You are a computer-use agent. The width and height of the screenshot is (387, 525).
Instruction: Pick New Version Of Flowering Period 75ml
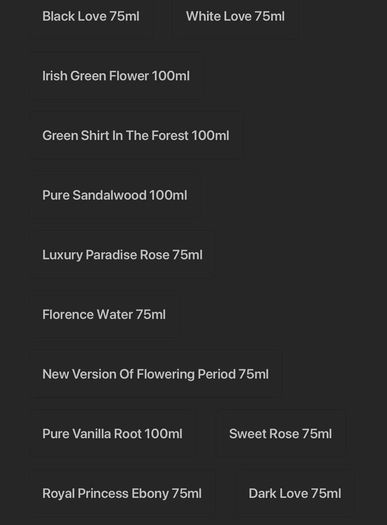[x=156, y=374]
